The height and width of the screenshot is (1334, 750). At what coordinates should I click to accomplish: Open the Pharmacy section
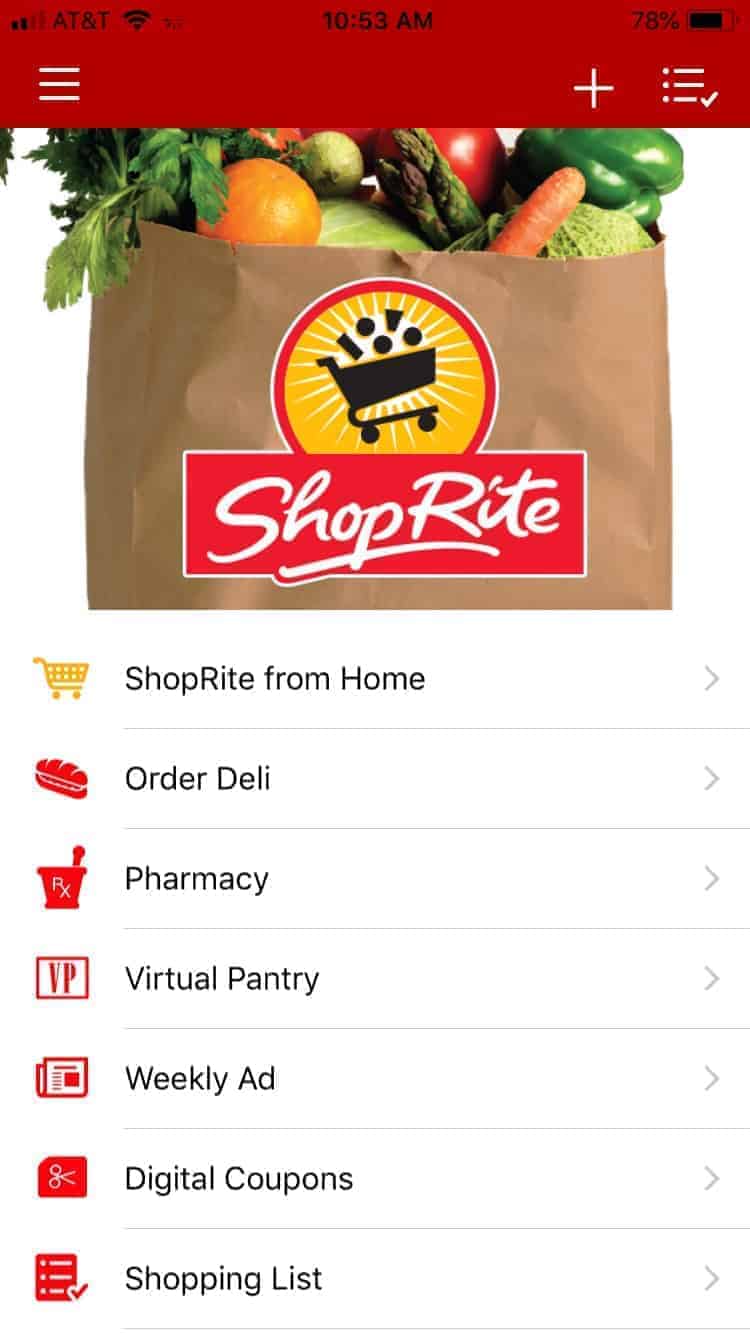click(x=375, y=879)
